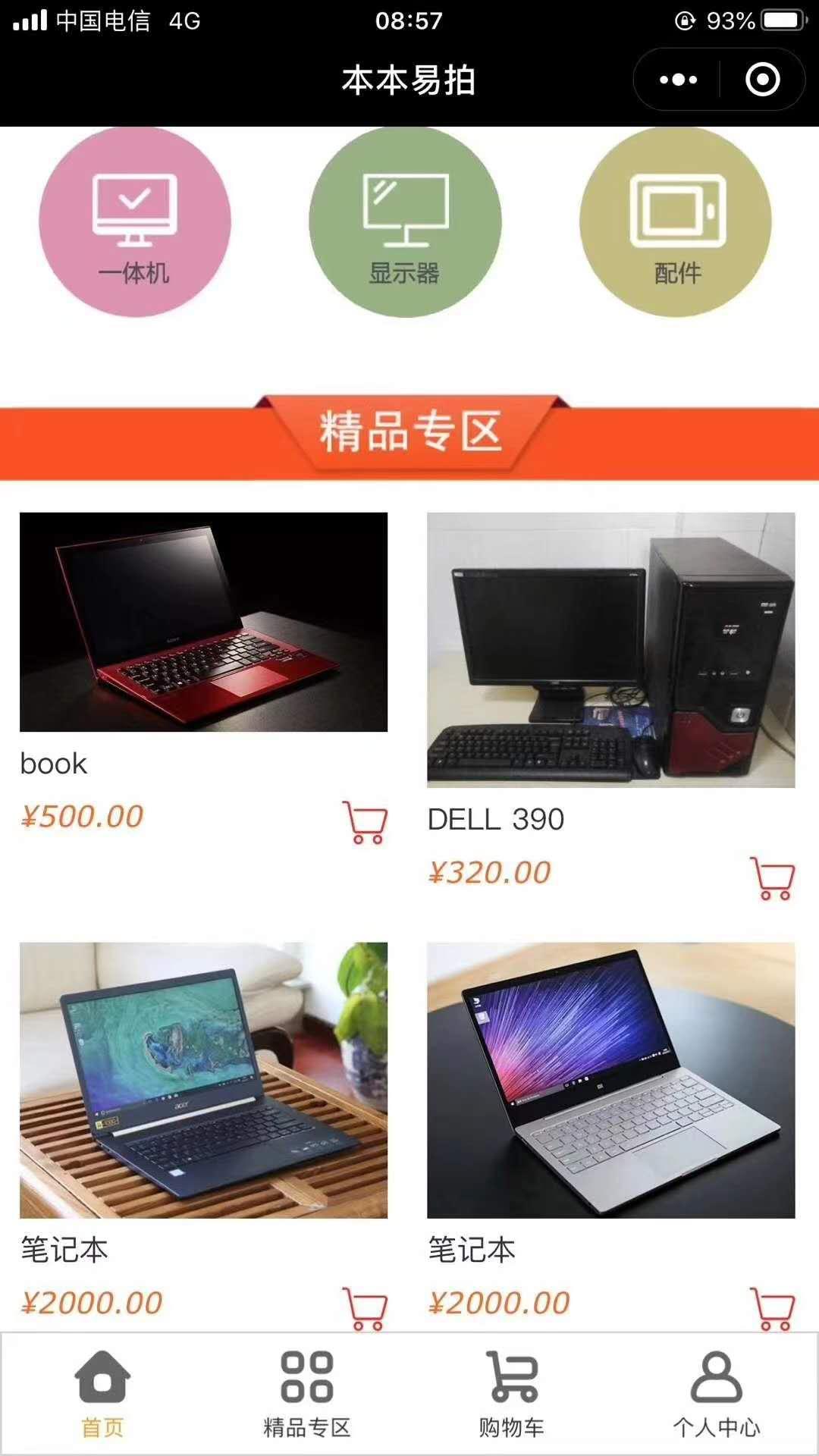Open the Acer 笔记本 on wooden table

coord(203,1080)
